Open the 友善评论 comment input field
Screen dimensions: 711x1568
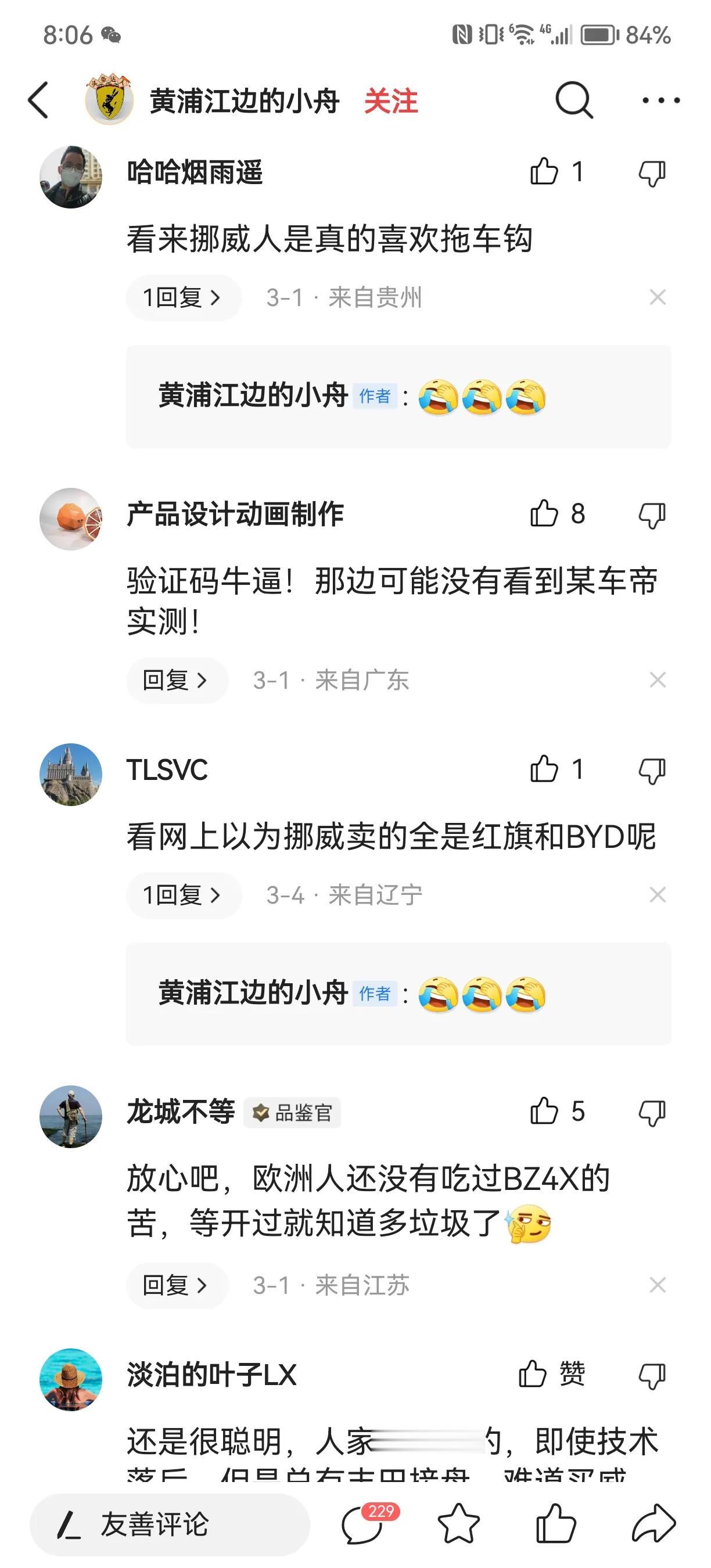pyautogui.click(x=169, y=1524)
